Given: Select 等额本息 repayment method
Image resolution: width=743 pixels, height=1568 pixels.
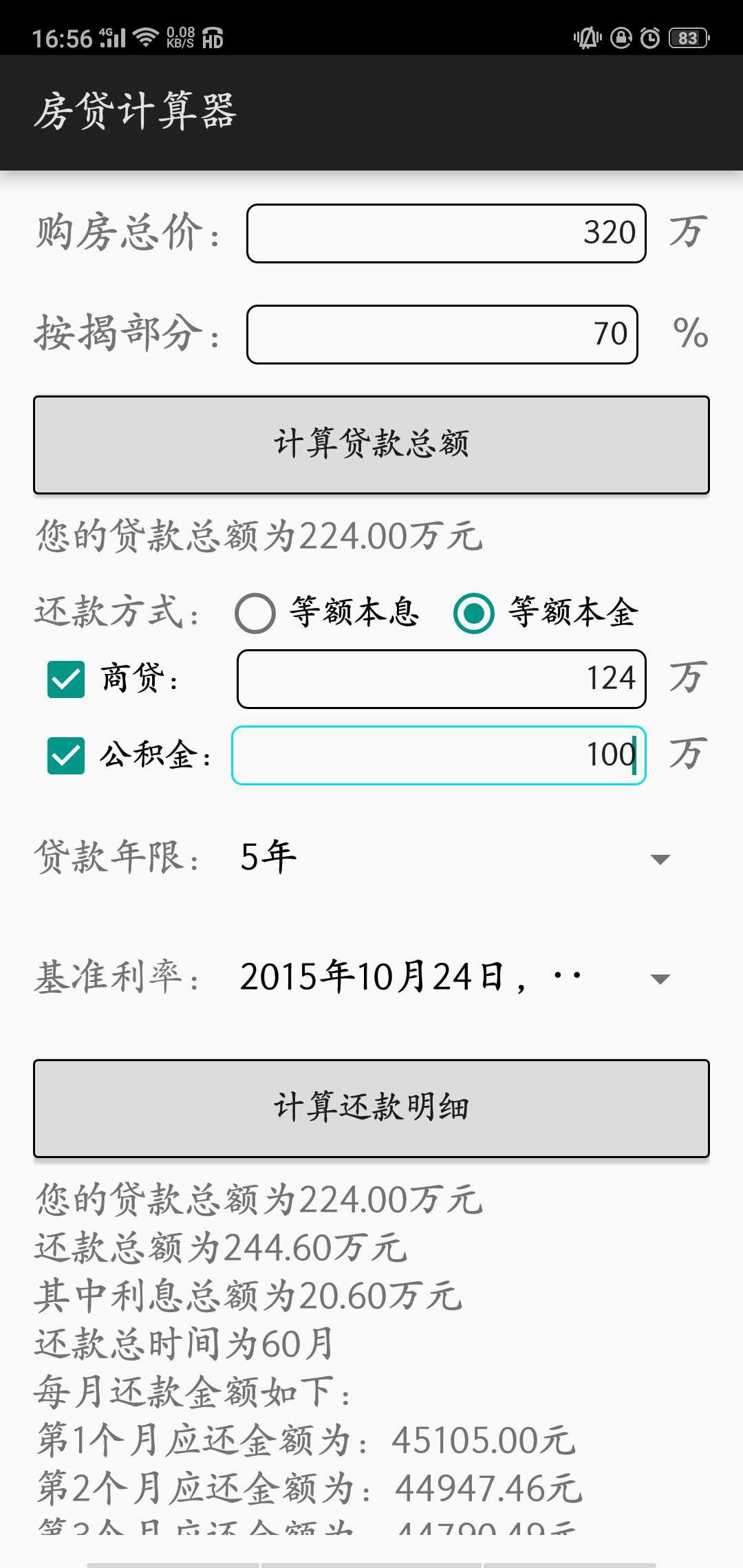Looking at the screenshot, I should pos(255,613).
